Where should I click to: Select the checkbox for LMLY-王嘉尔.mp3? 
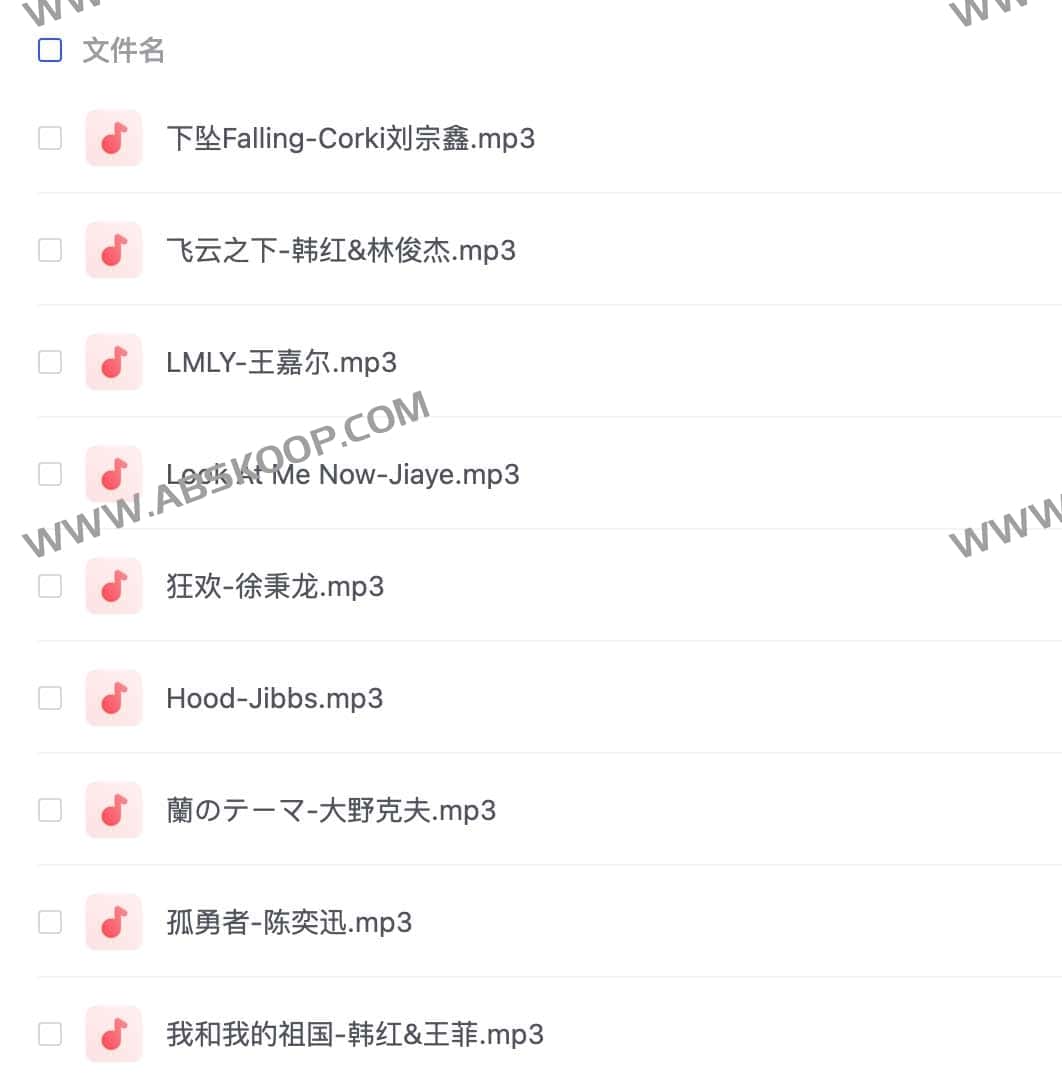pos(50,362)
